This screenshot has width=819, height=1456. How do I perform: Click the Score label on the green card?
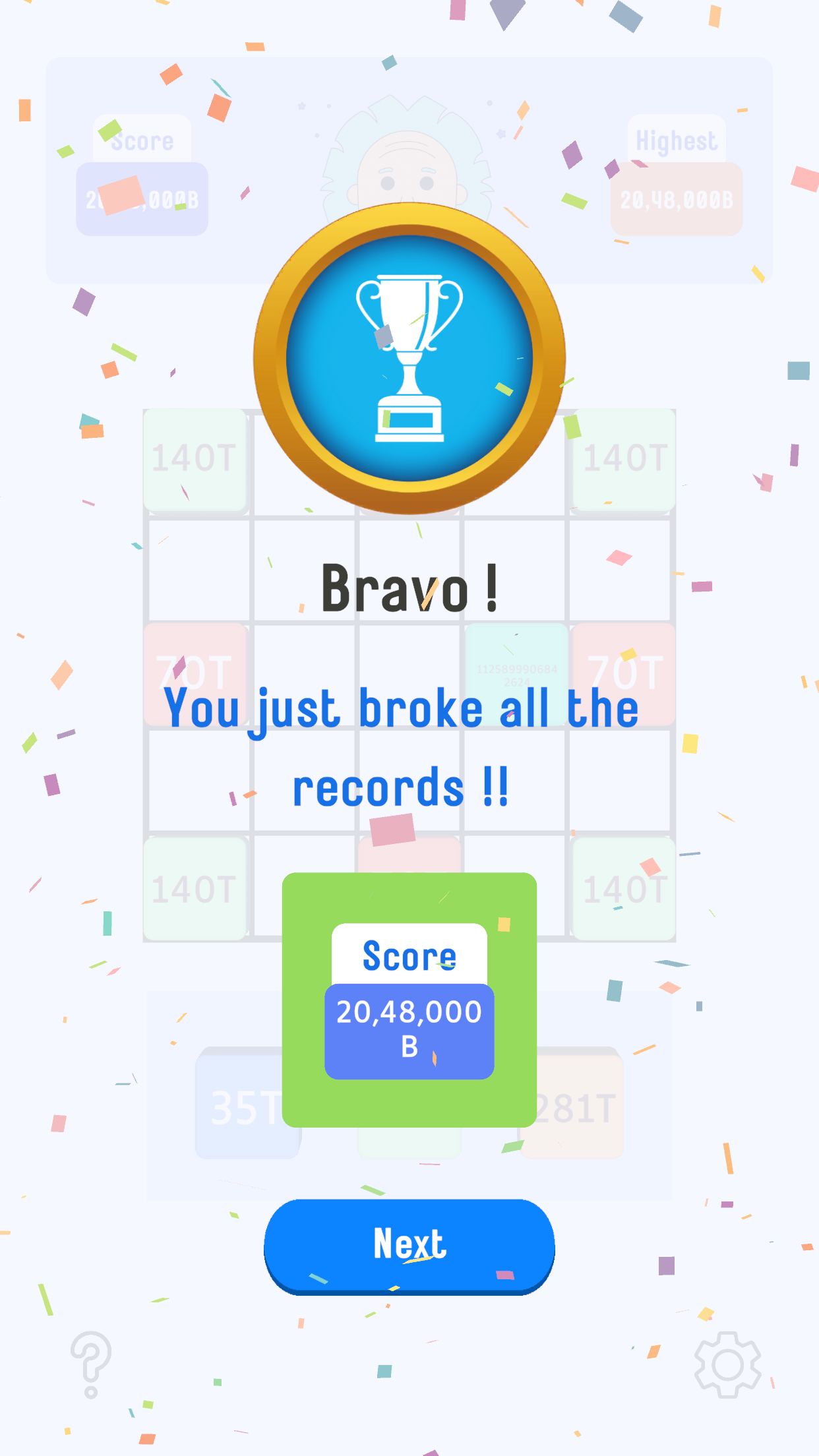click(x=408, y=955)
